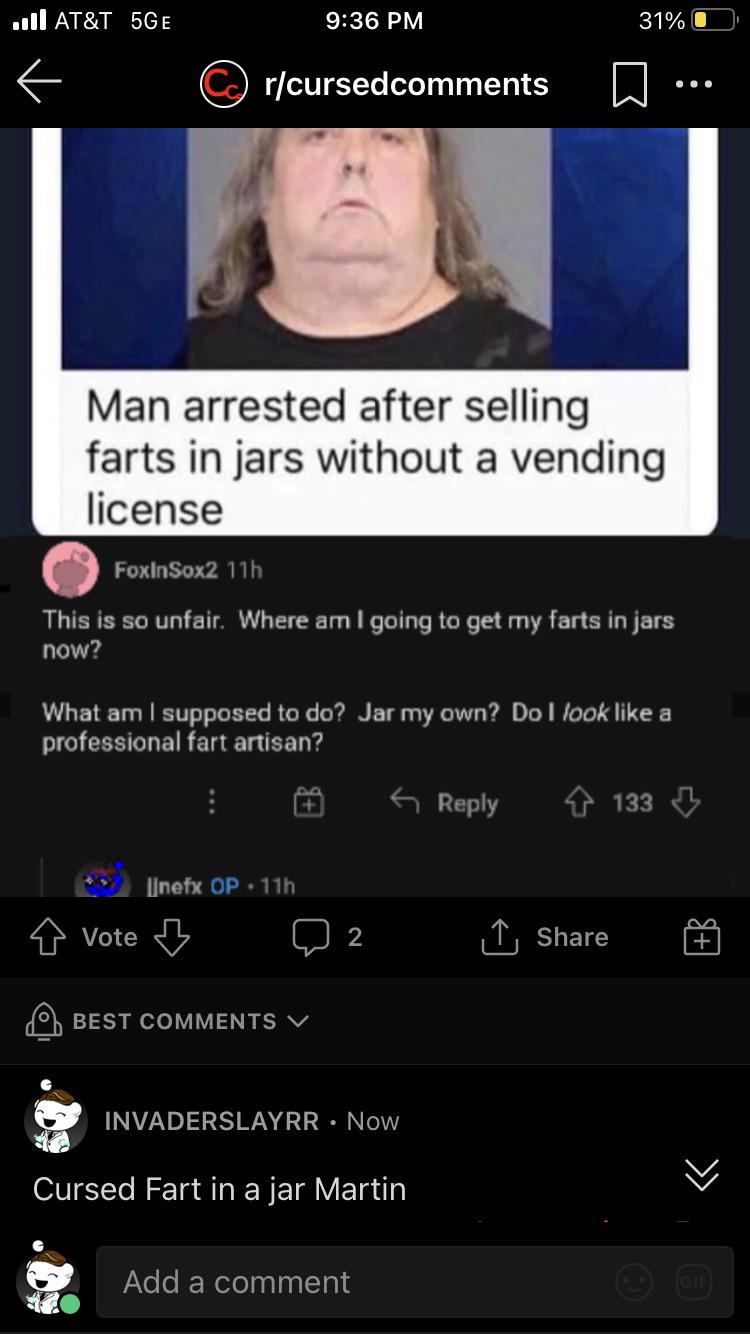Insert an emoji in the comment box
750x1334 pixels.
(634, 1282)
